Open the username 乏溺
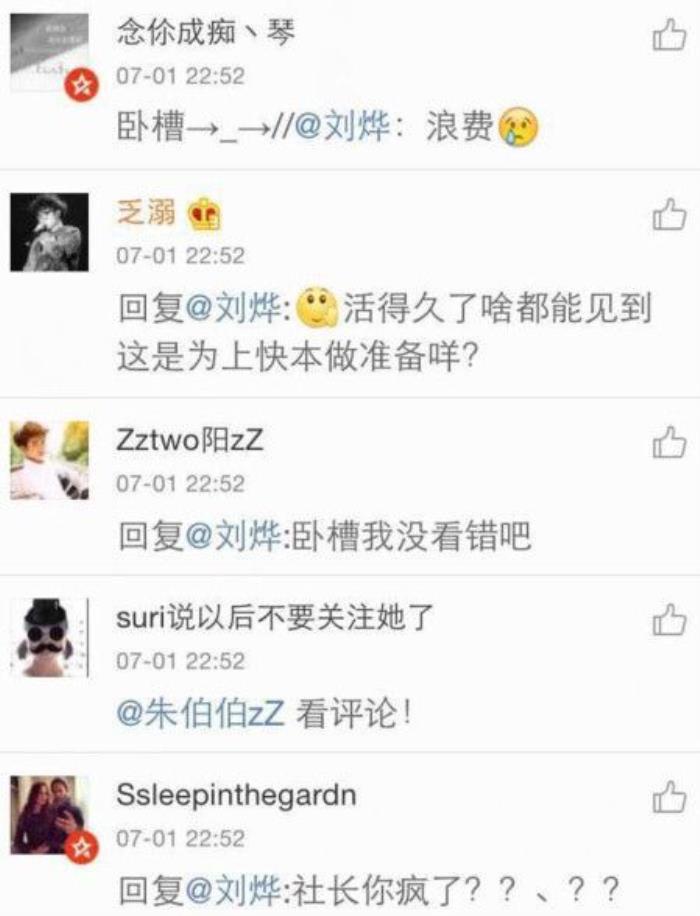The width and height of the screenshot is (700, 916). click(x=145, y=213)
